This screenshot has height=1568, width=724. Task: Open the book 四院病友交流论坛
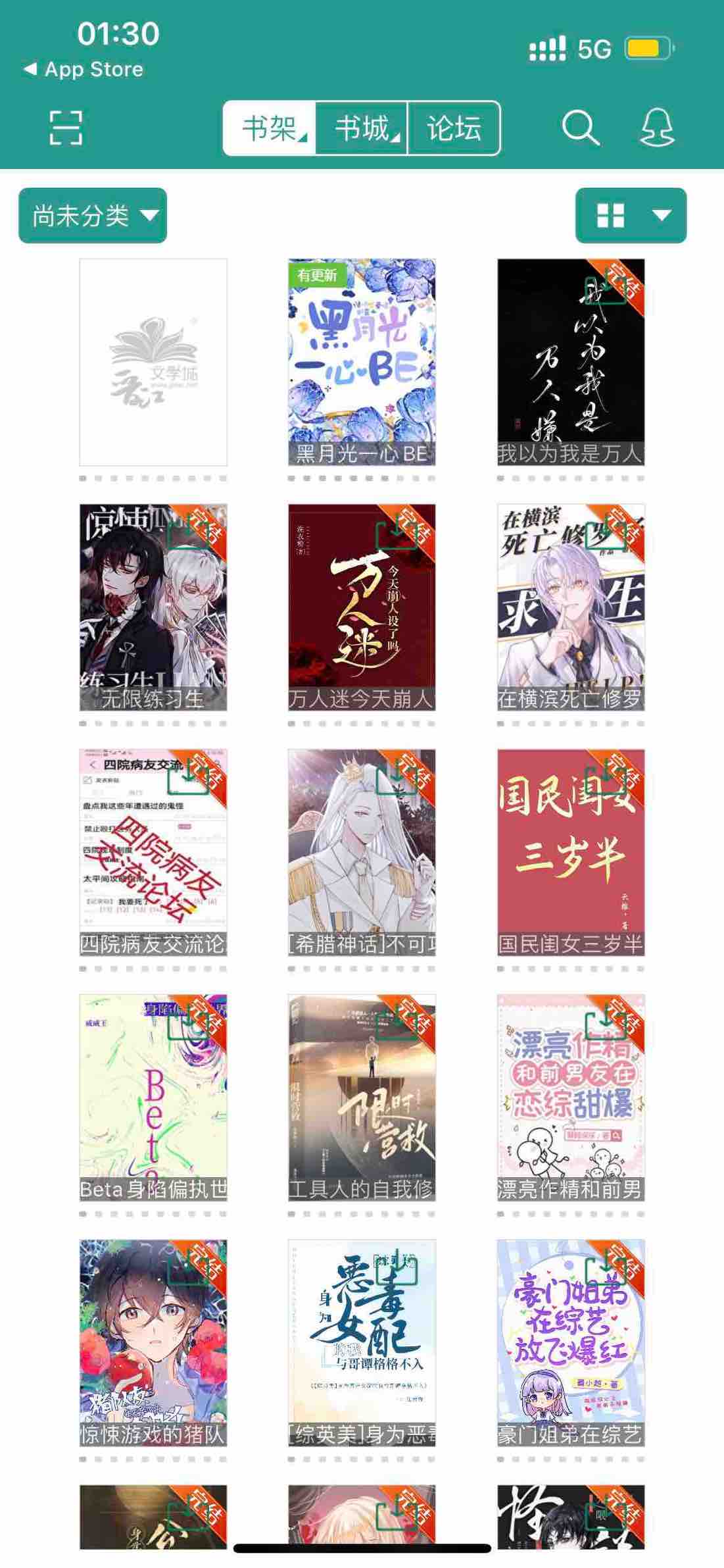pyautogui.click(x=153, y=852)
